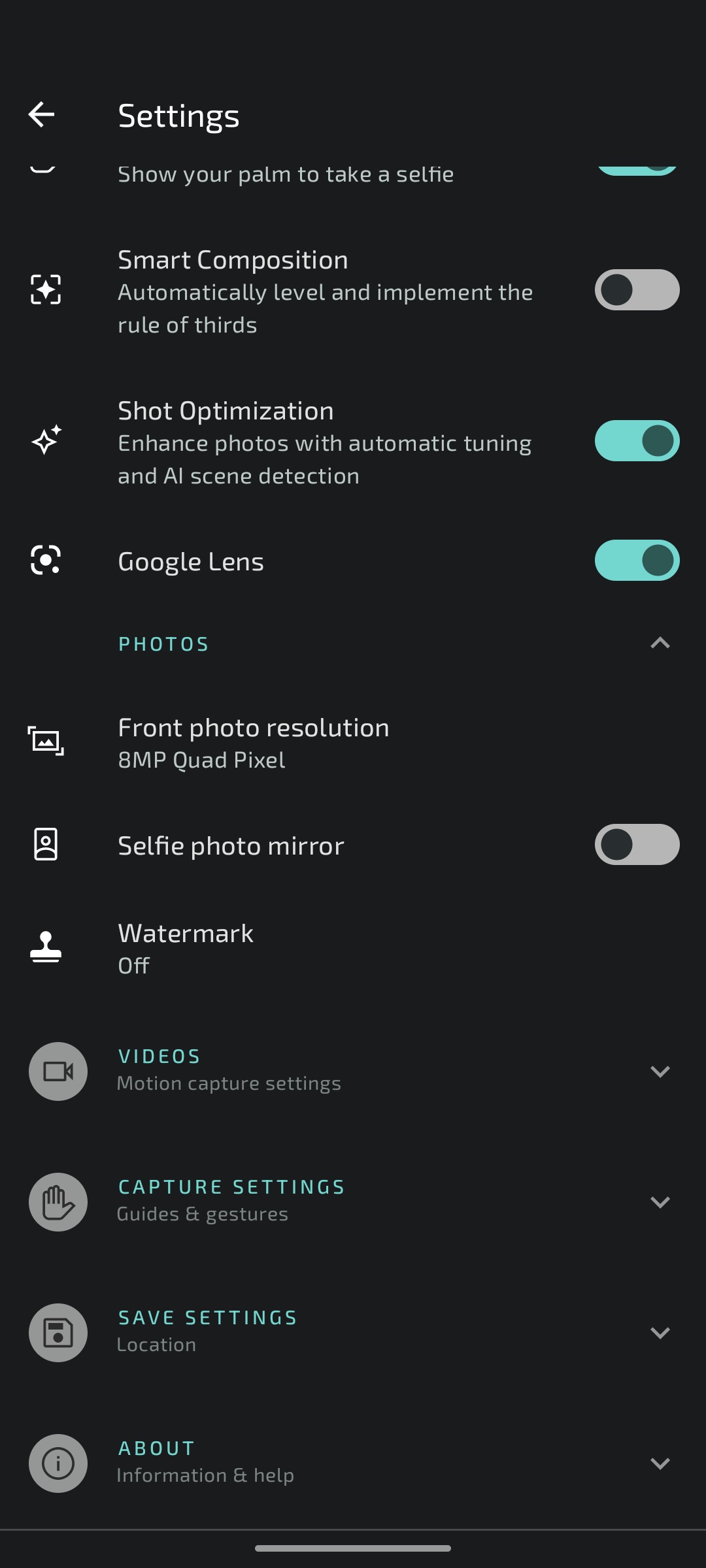Image resolution: width=706 pixels, height=1568 pixels.
Task: Enable the Smart Composition switch
Action: tap(637, 290)
